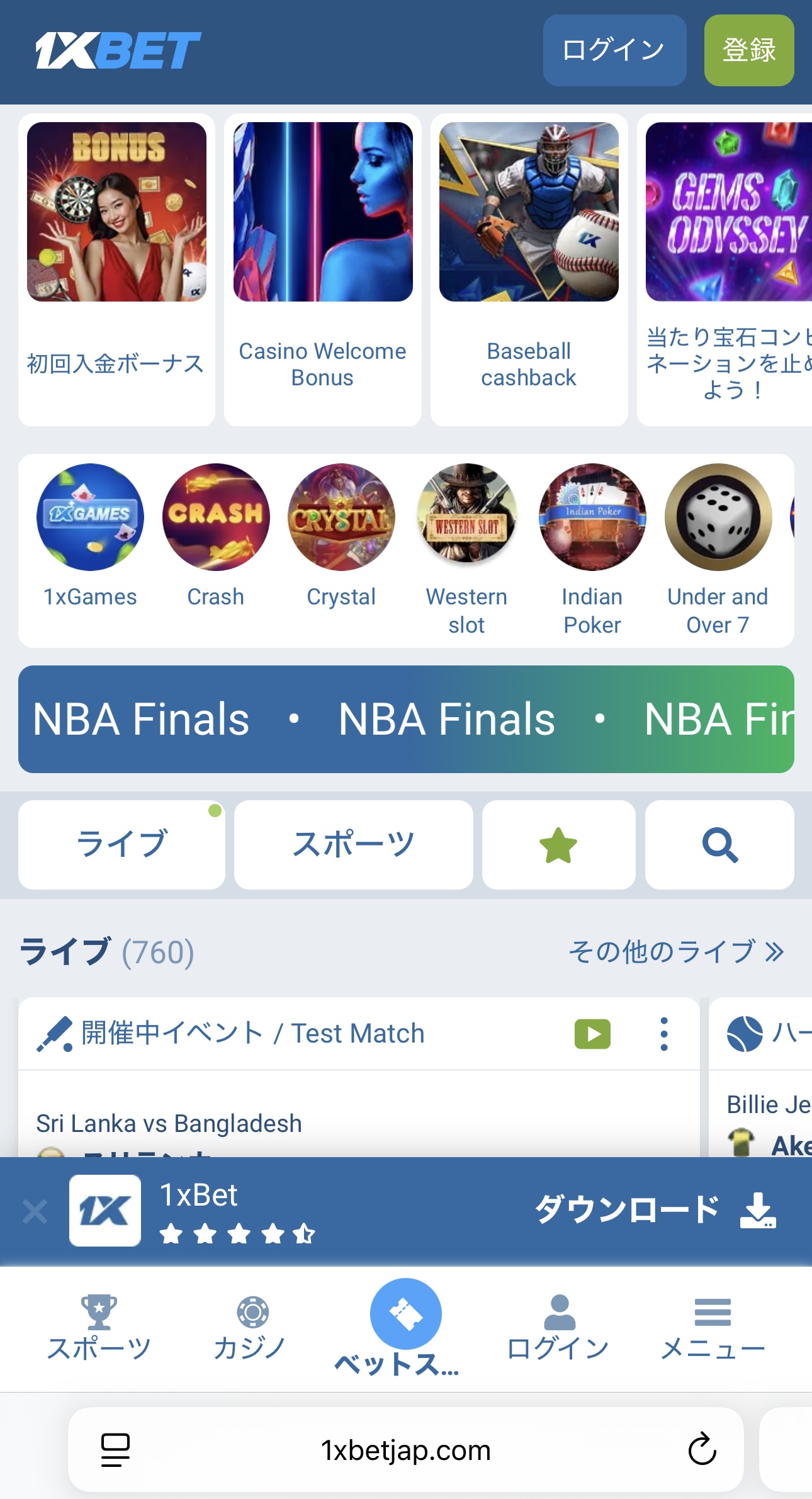Open the search function with the magnifier icon
Viewport: 812px width, 1499px height.
point(719,845)
